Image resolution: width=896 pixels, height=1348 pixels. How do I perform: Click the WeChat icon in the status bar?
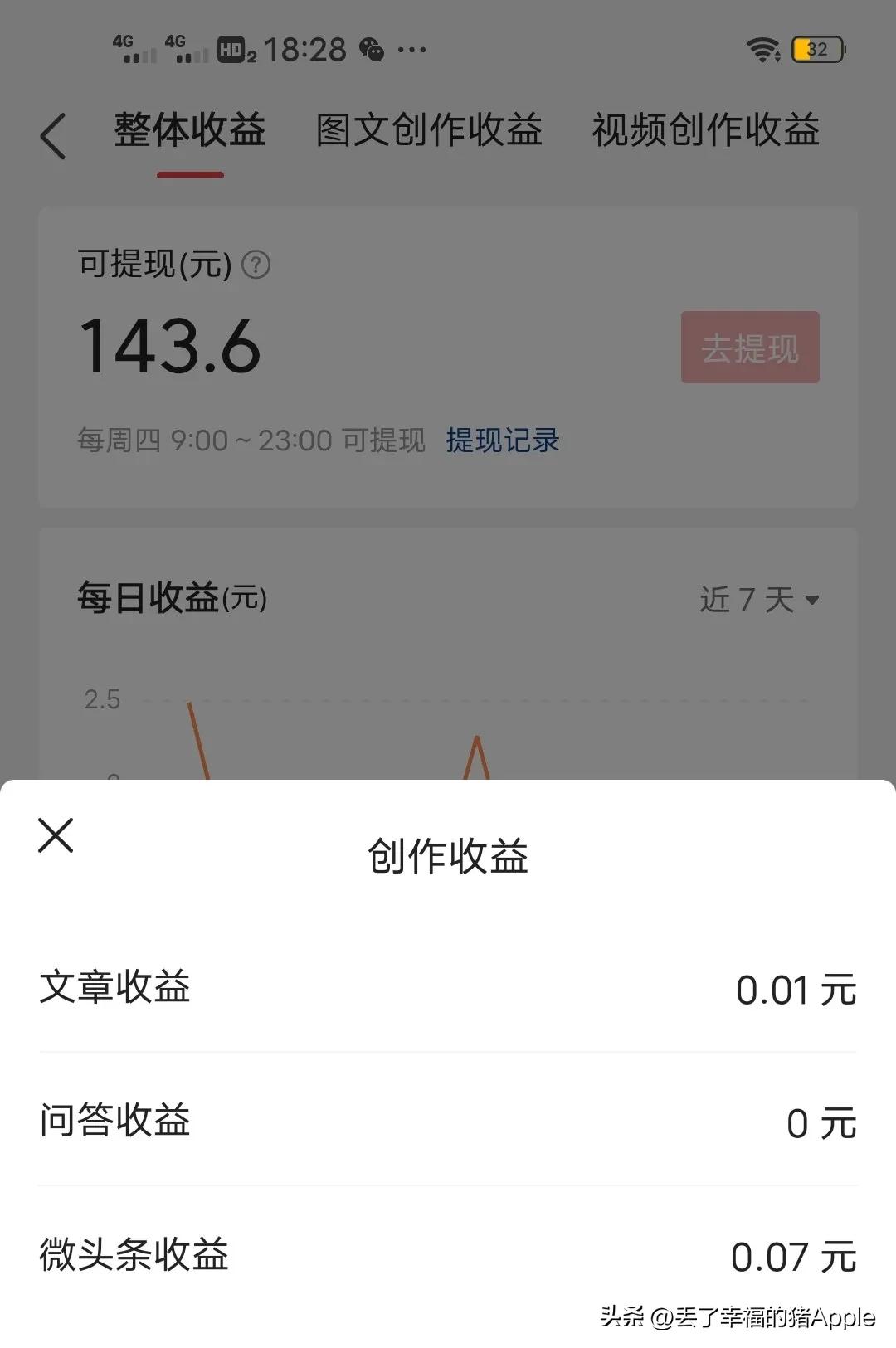coord(373,50)
